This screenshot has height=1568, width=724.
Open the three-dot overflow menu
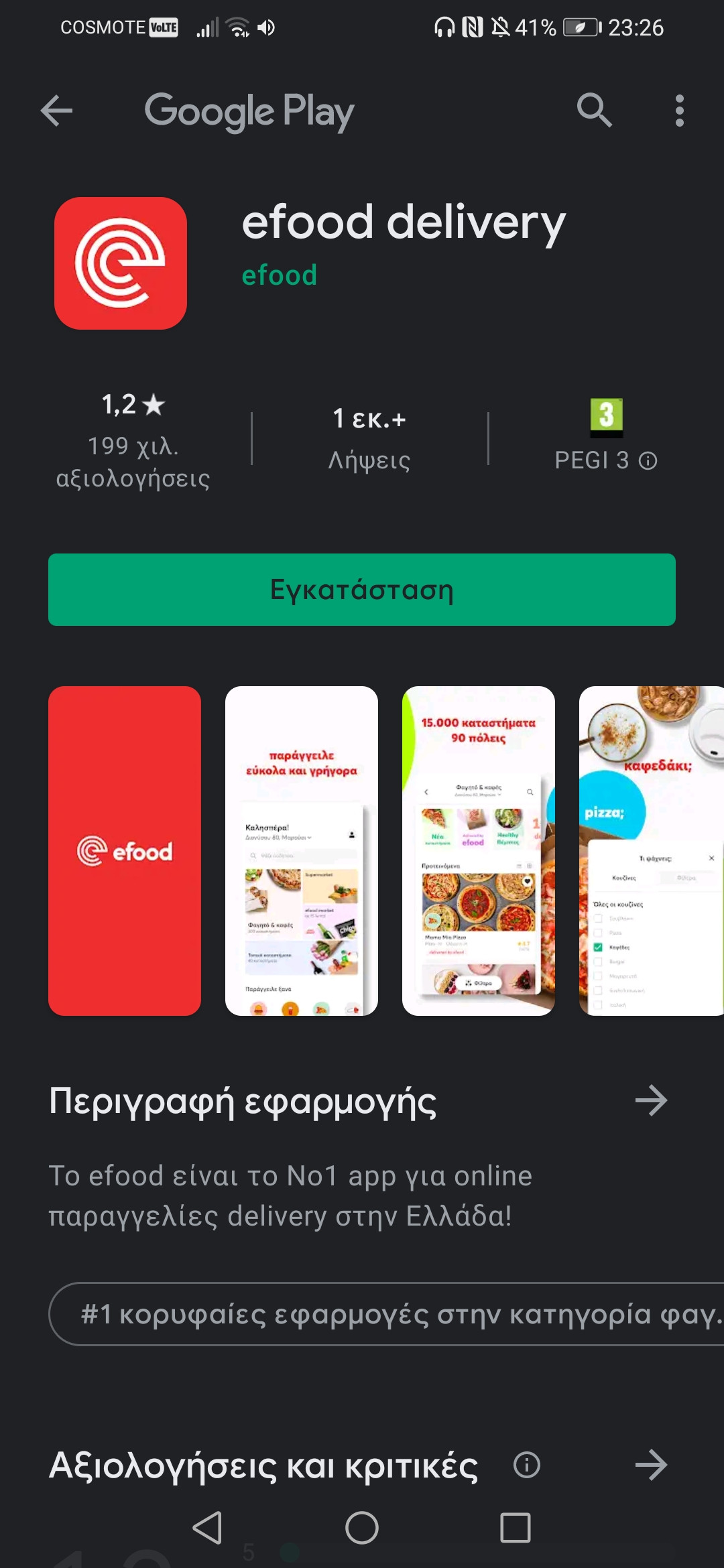[679, 111]
